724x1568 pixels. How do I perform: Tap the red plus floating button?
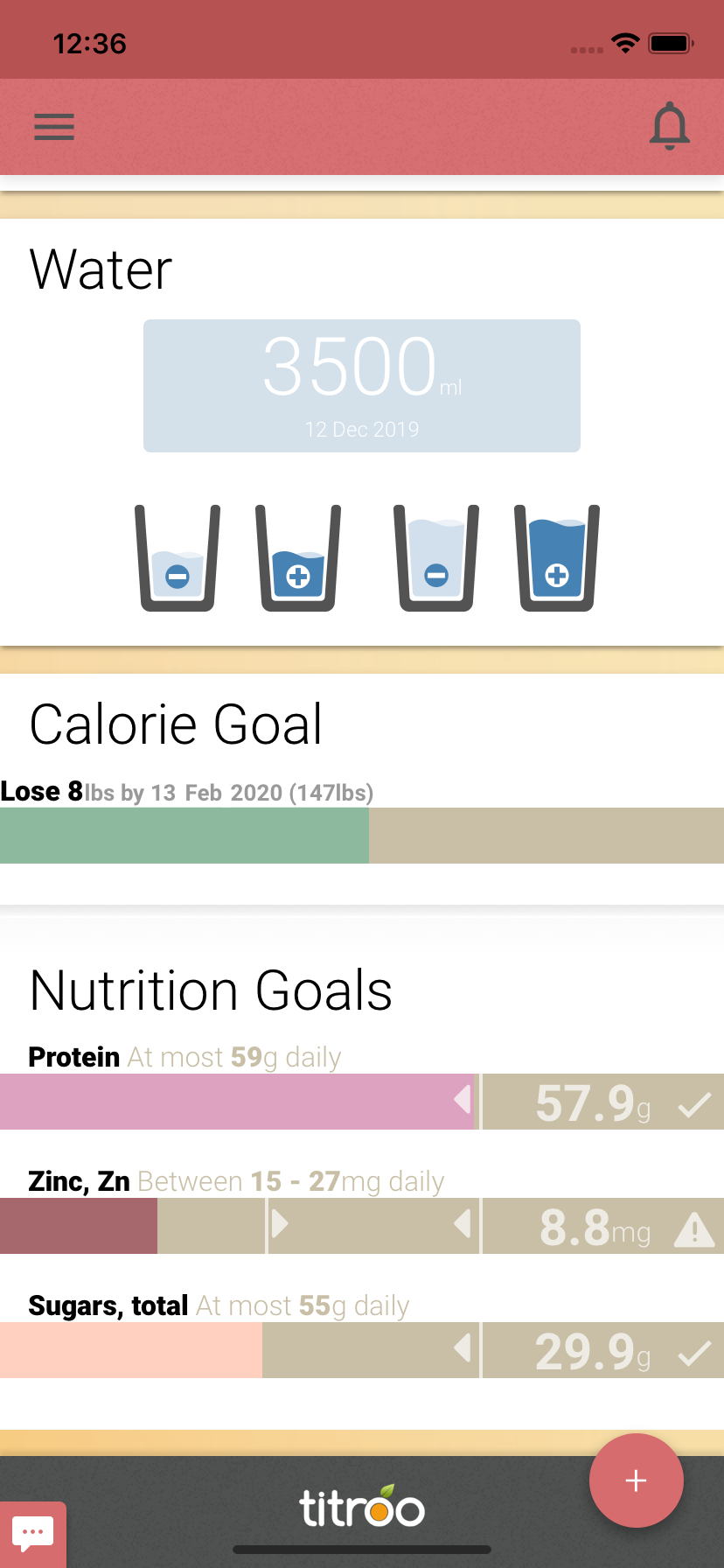coord(637,1480)
